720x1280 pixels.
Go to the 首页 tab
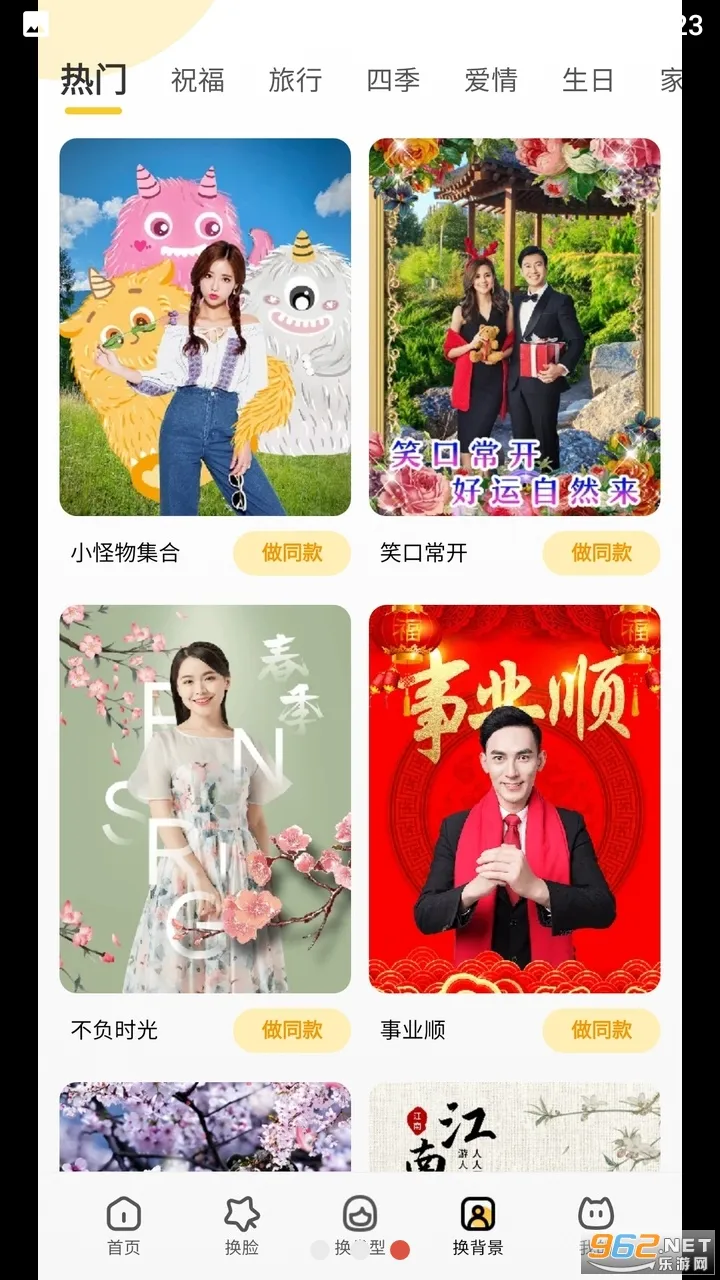[x=124, y=1226]
